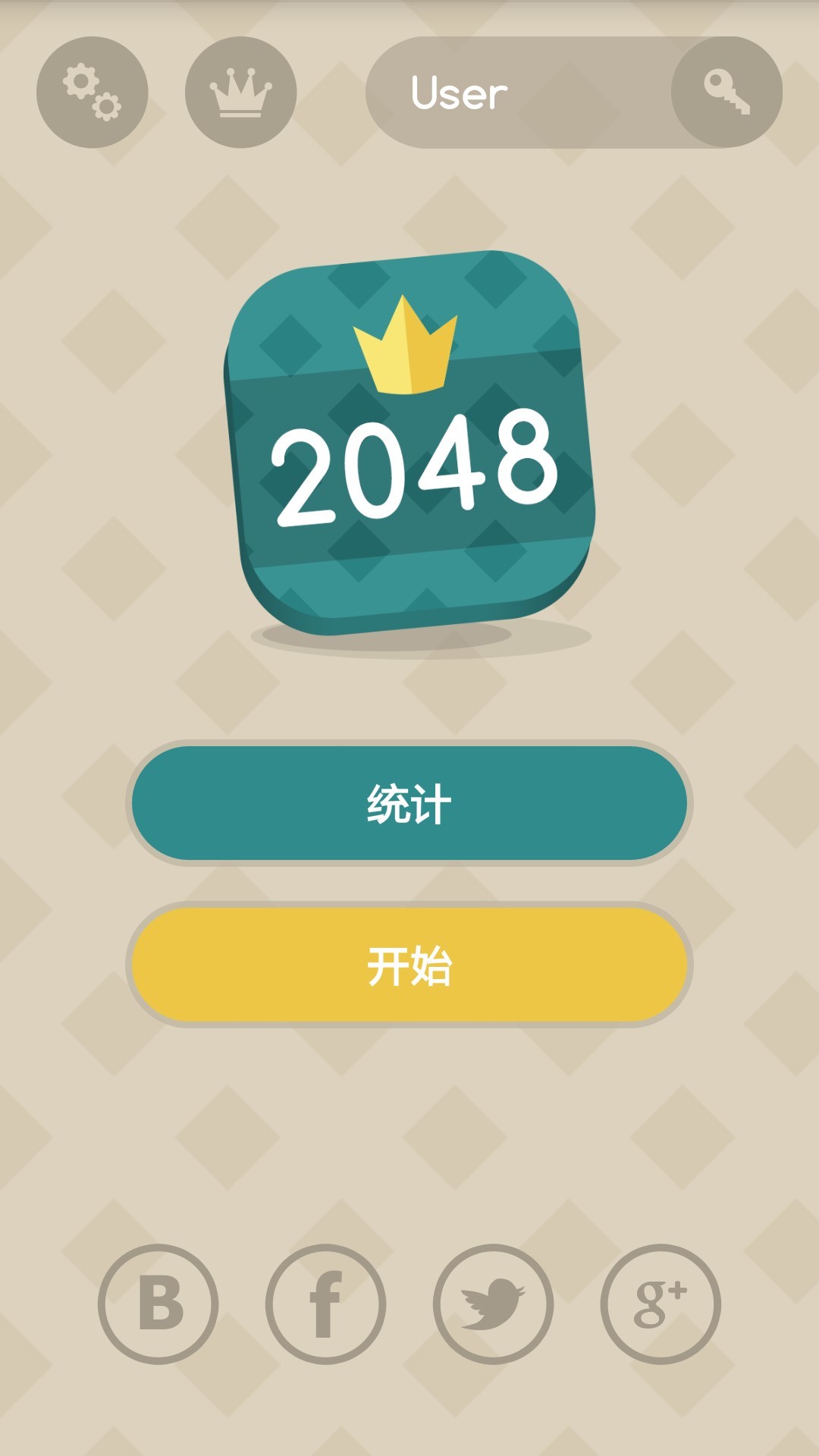Open the 统计 statistics page
The width and height of the screenshot is (819, 1456).
pos(409,803)
